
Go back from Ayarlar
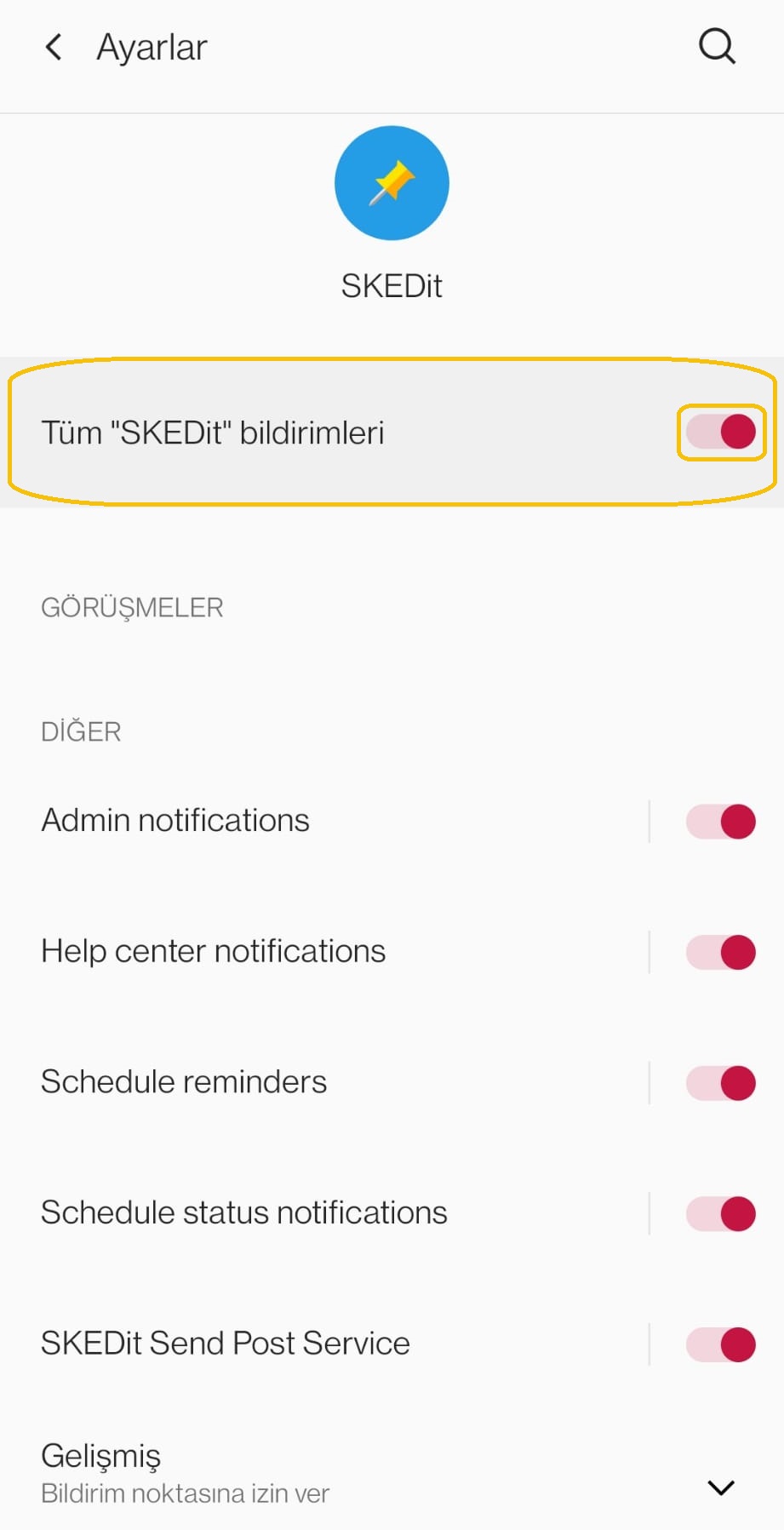click(54, 48)
